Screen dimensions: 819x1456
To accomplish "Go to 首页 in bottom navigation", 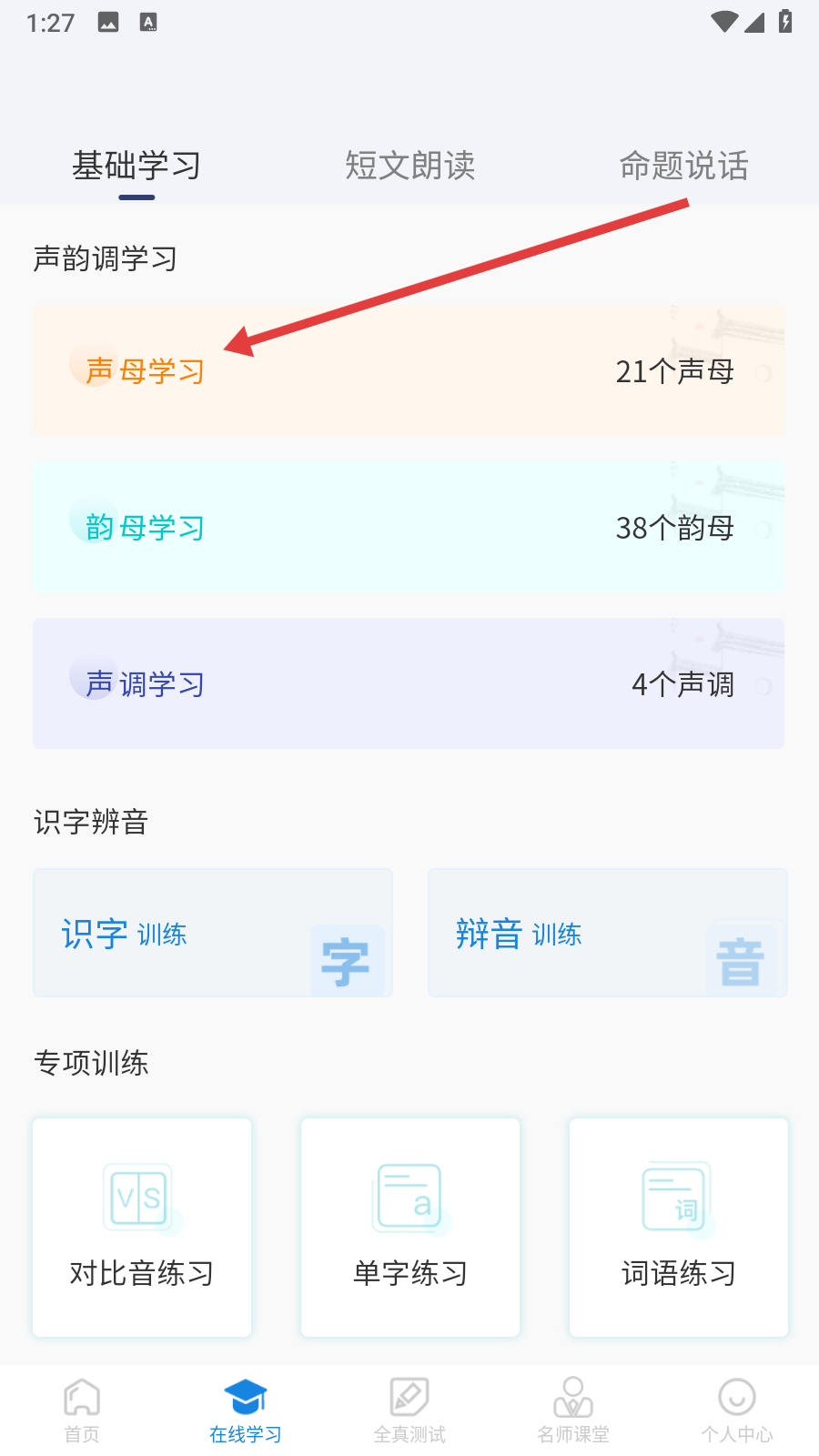I will coord(82,1410).
